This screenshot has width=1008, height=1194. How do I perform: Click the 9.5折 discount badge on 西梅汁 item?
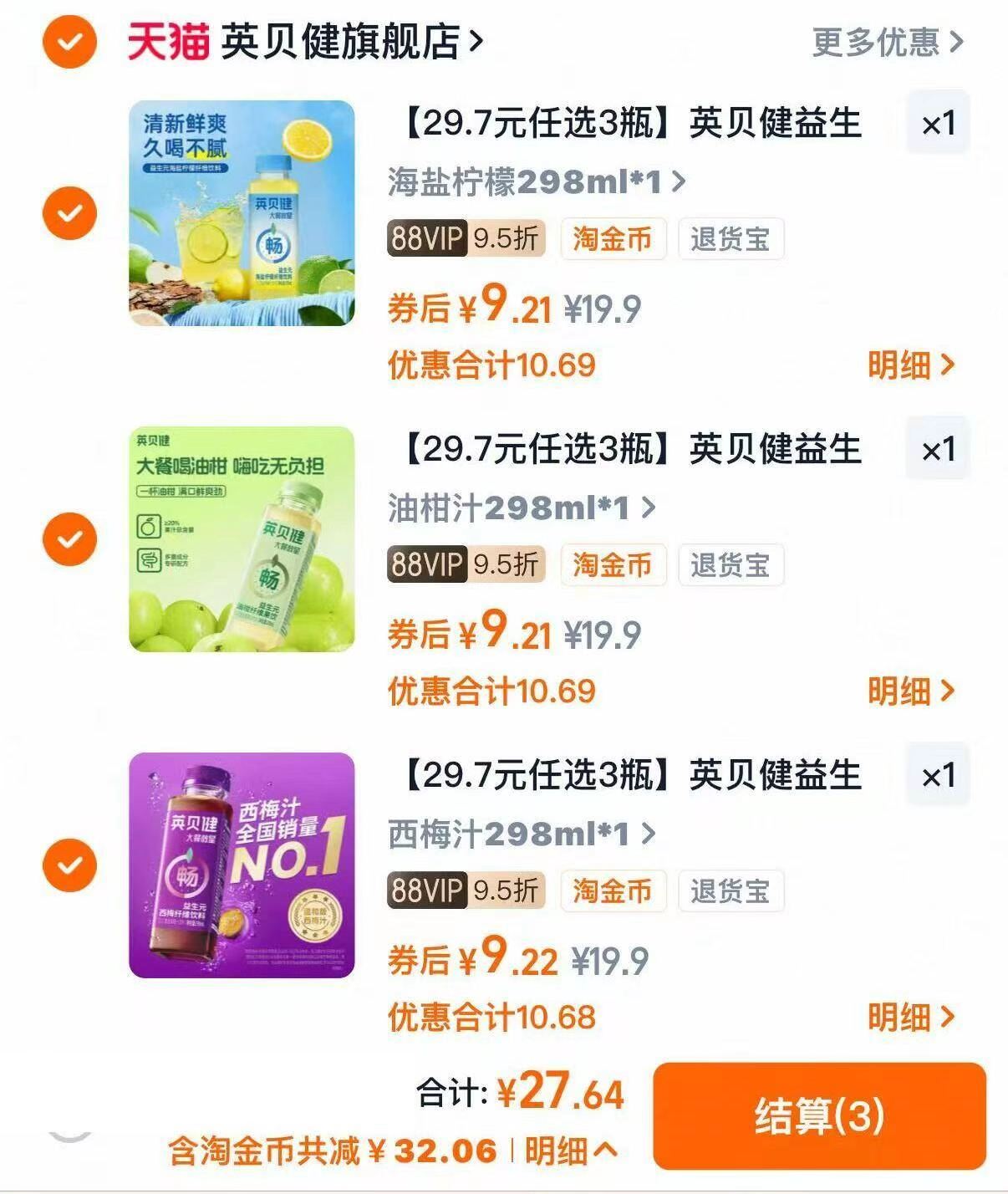point(507,891)
